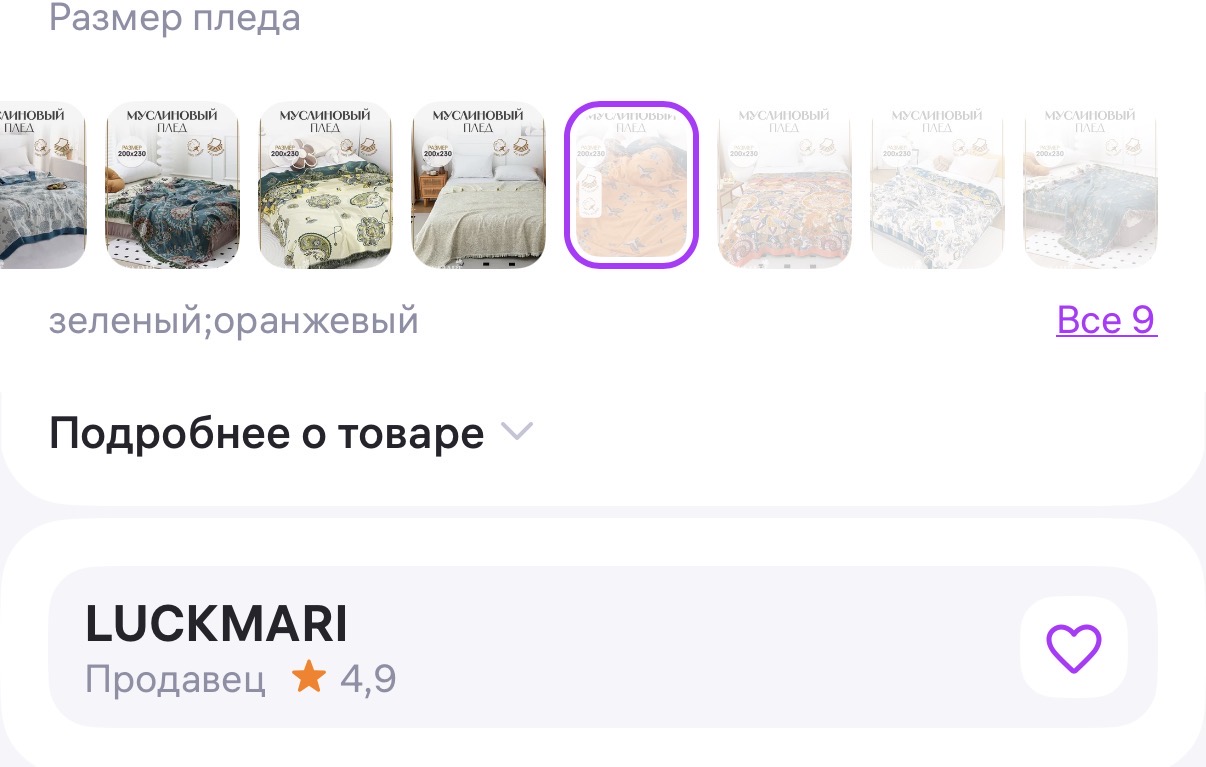Open the "Все 9" link

(x=1106, y=321)
